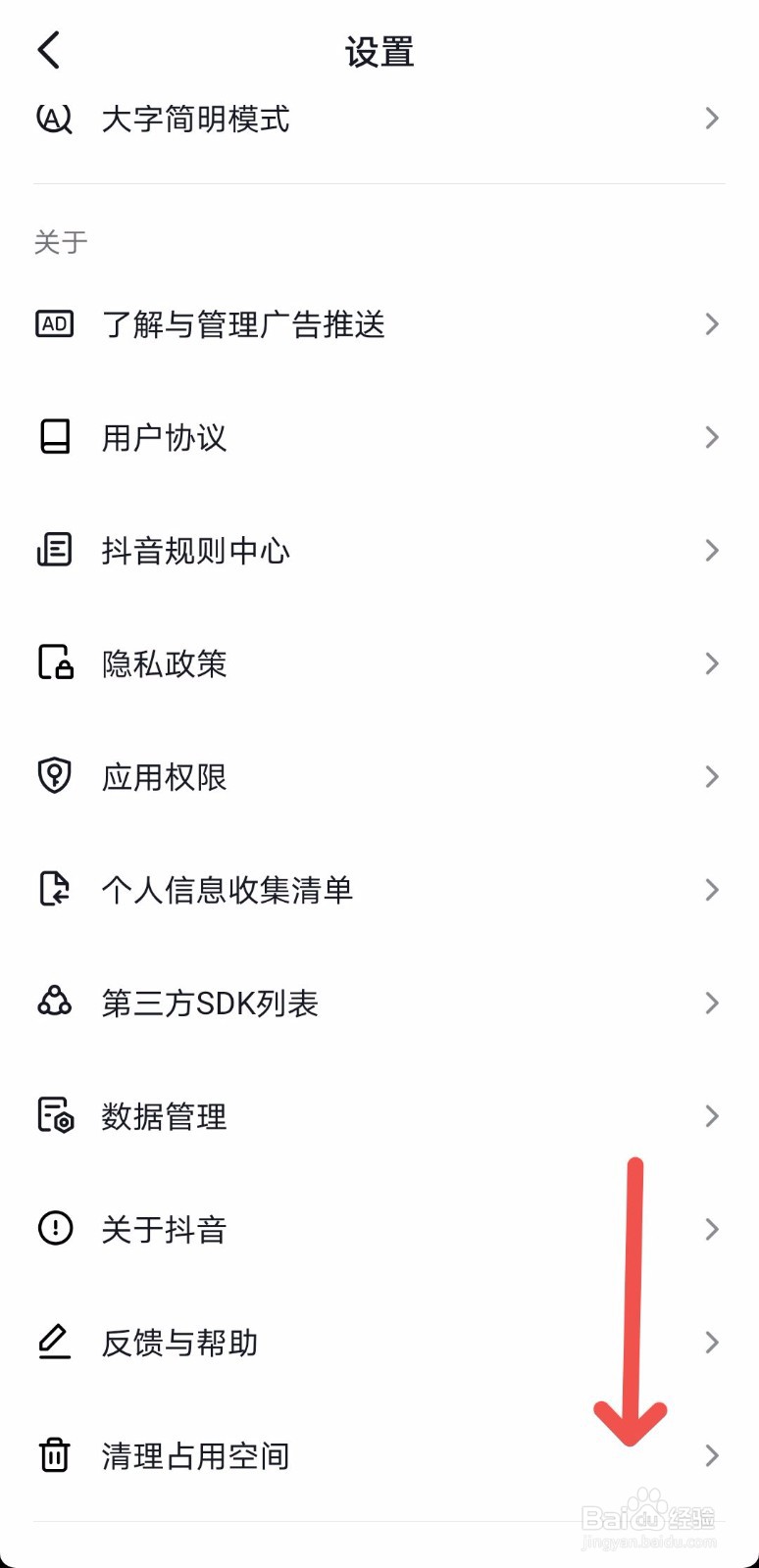Expand the chevron next to 隐私政策
759x1568 pixels.
pyautogui.click(x=712, y=663)
